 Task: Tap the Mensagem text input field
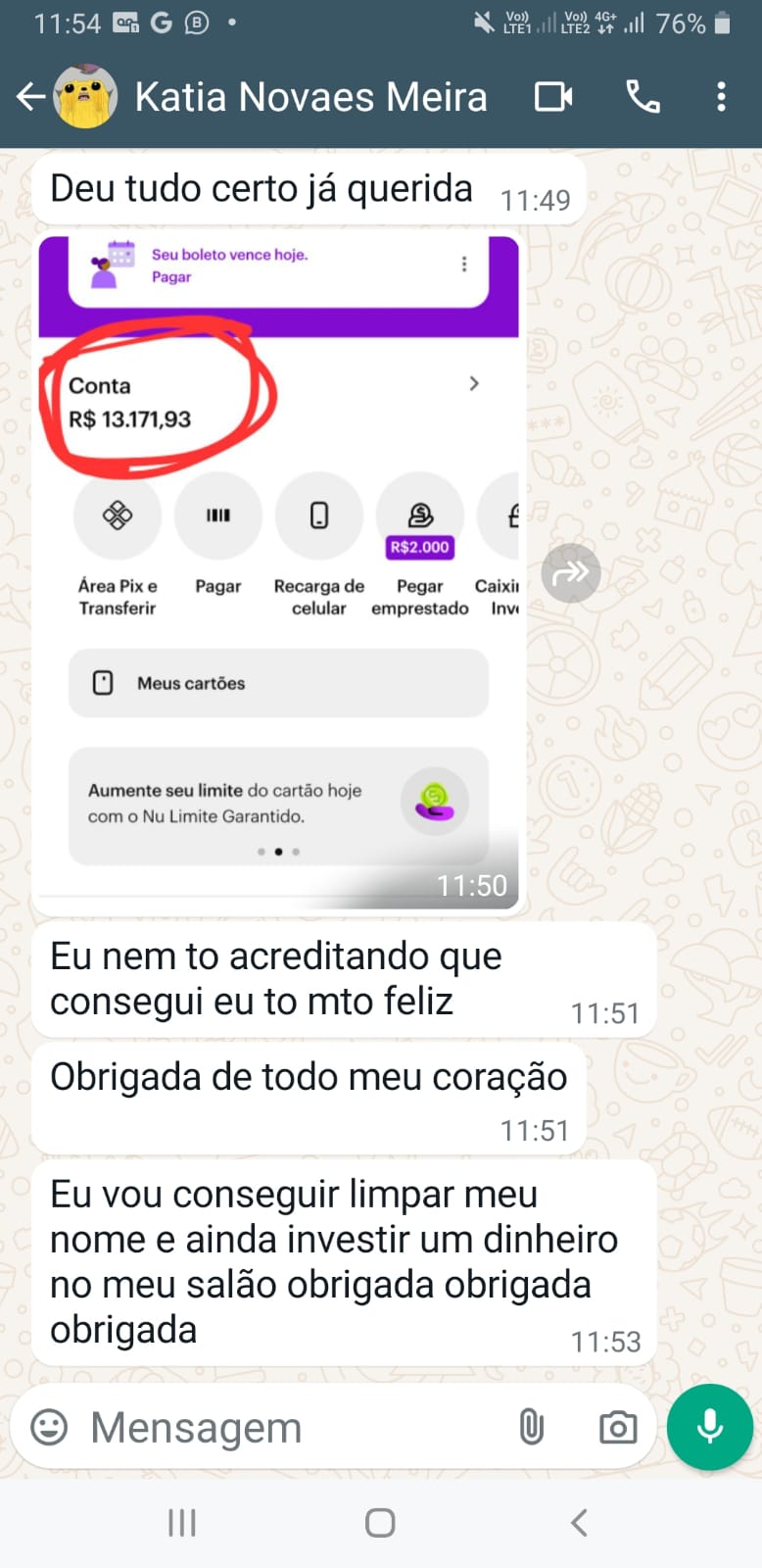point(245,1428)
